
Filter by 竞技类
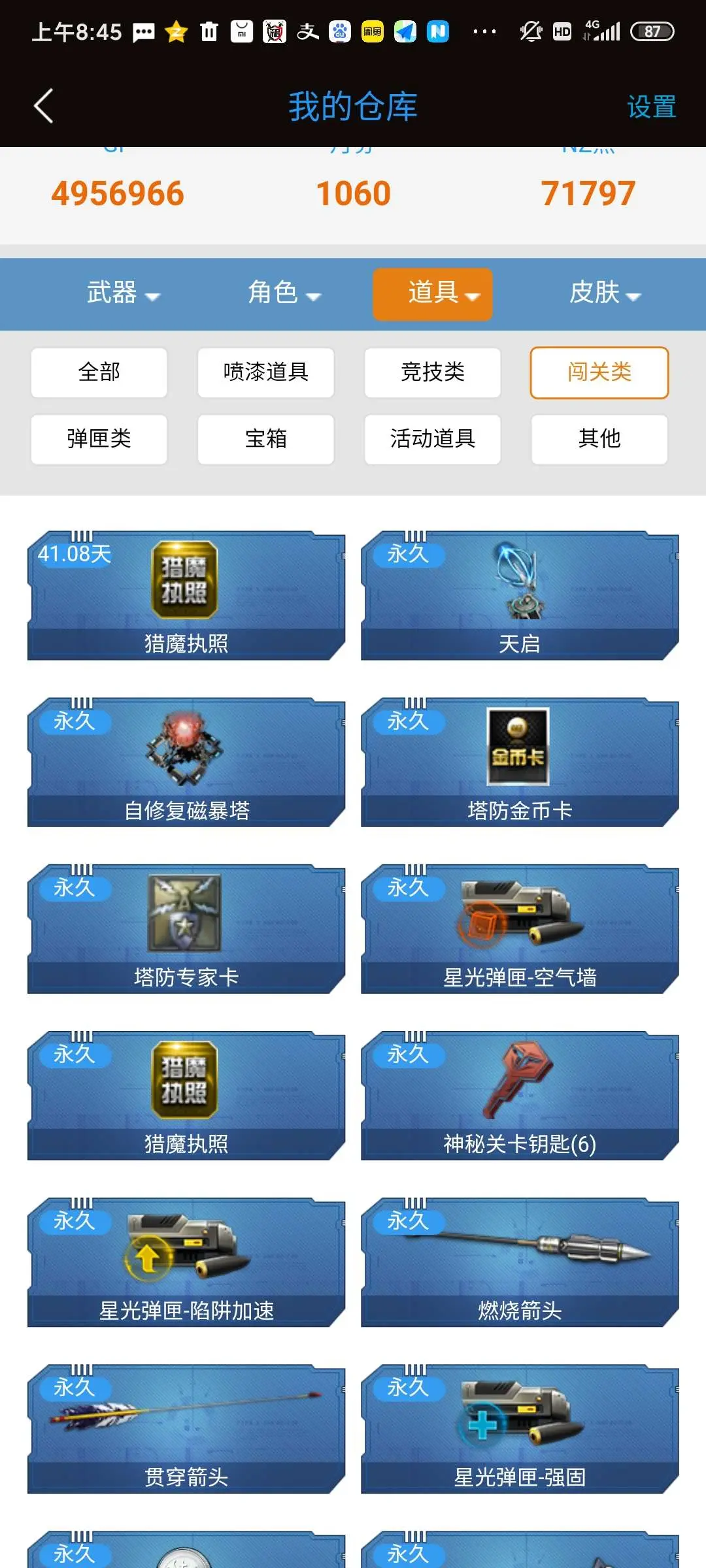(432, 372)
